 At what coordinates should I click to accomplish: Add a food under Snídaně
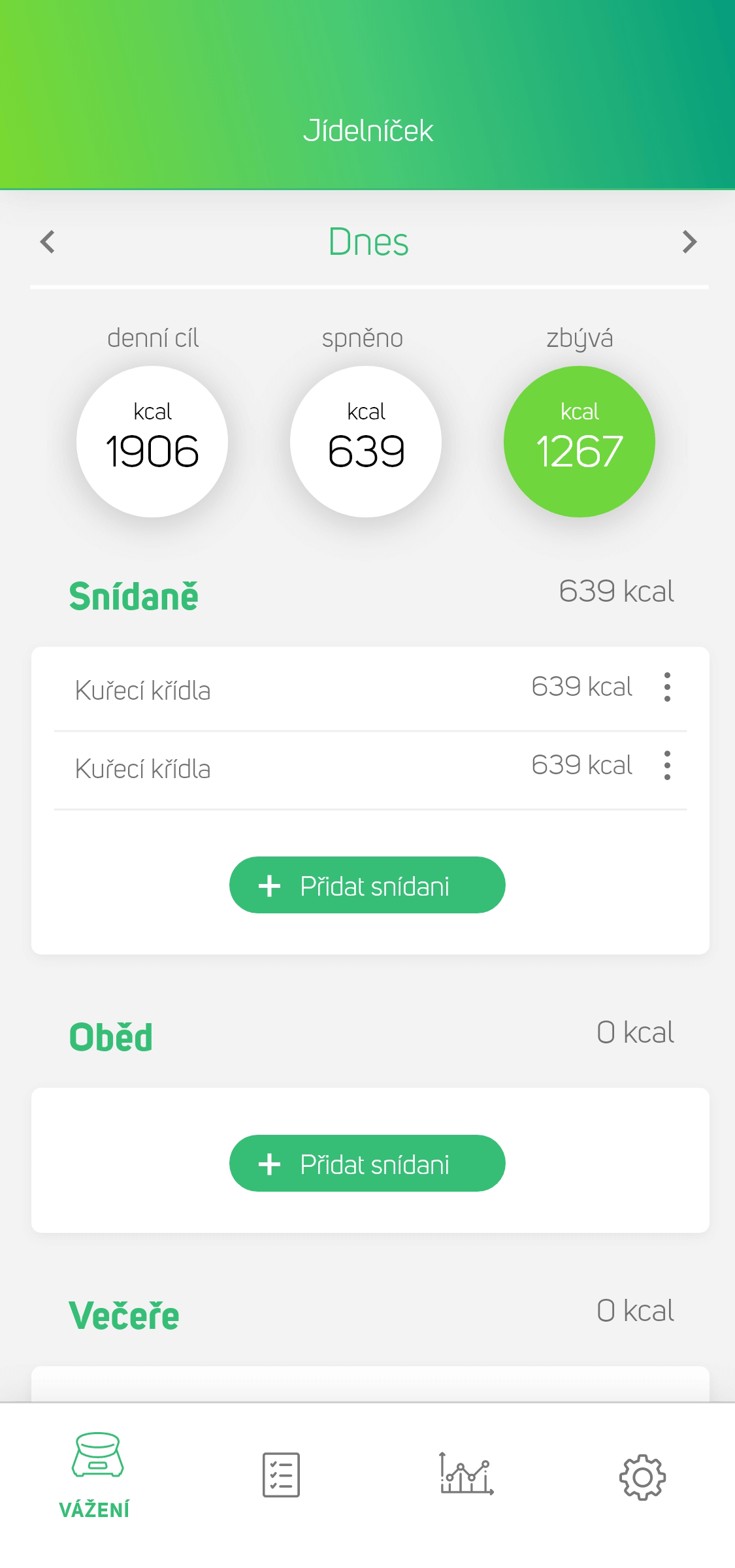click(367, 885)
